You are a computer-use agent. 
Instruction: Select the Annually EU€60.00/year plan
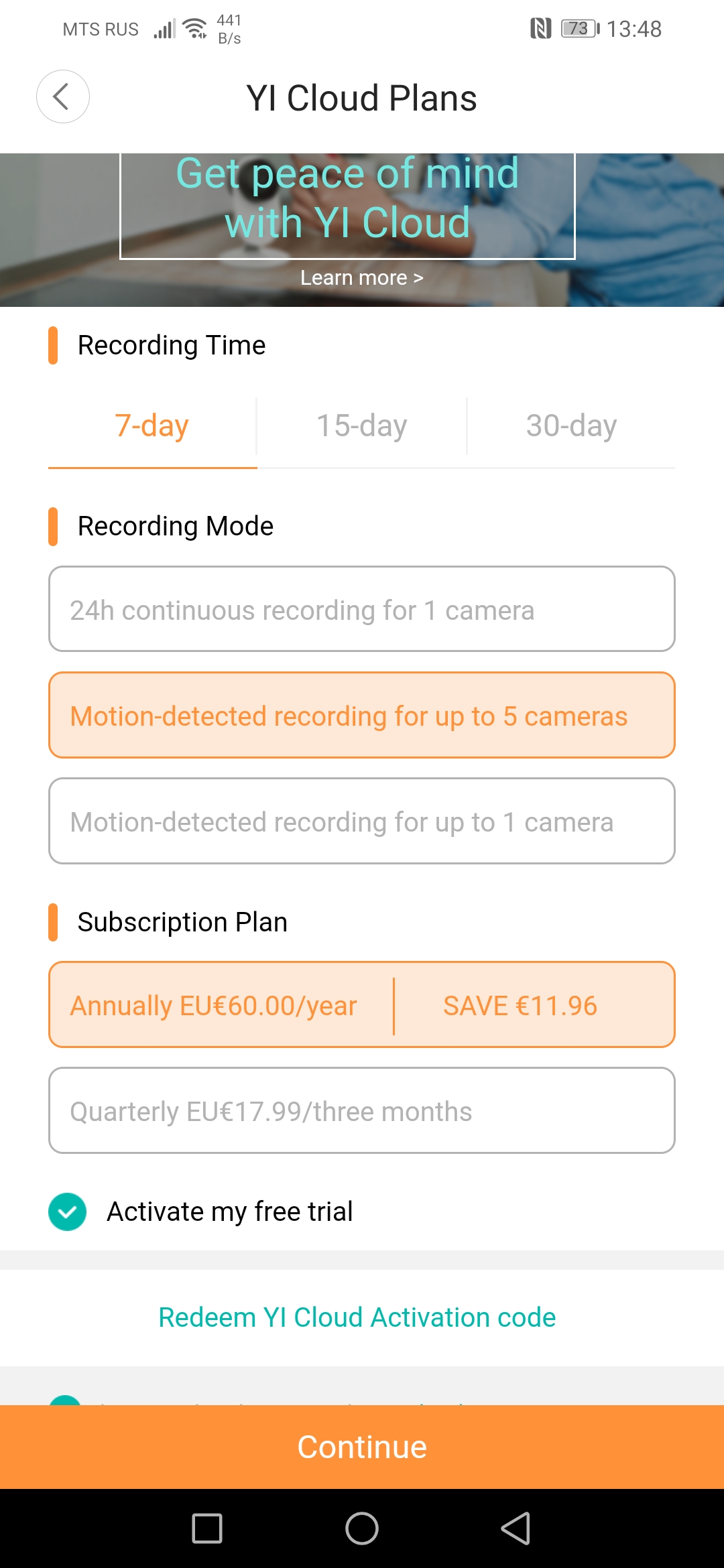click(361, 1004)
